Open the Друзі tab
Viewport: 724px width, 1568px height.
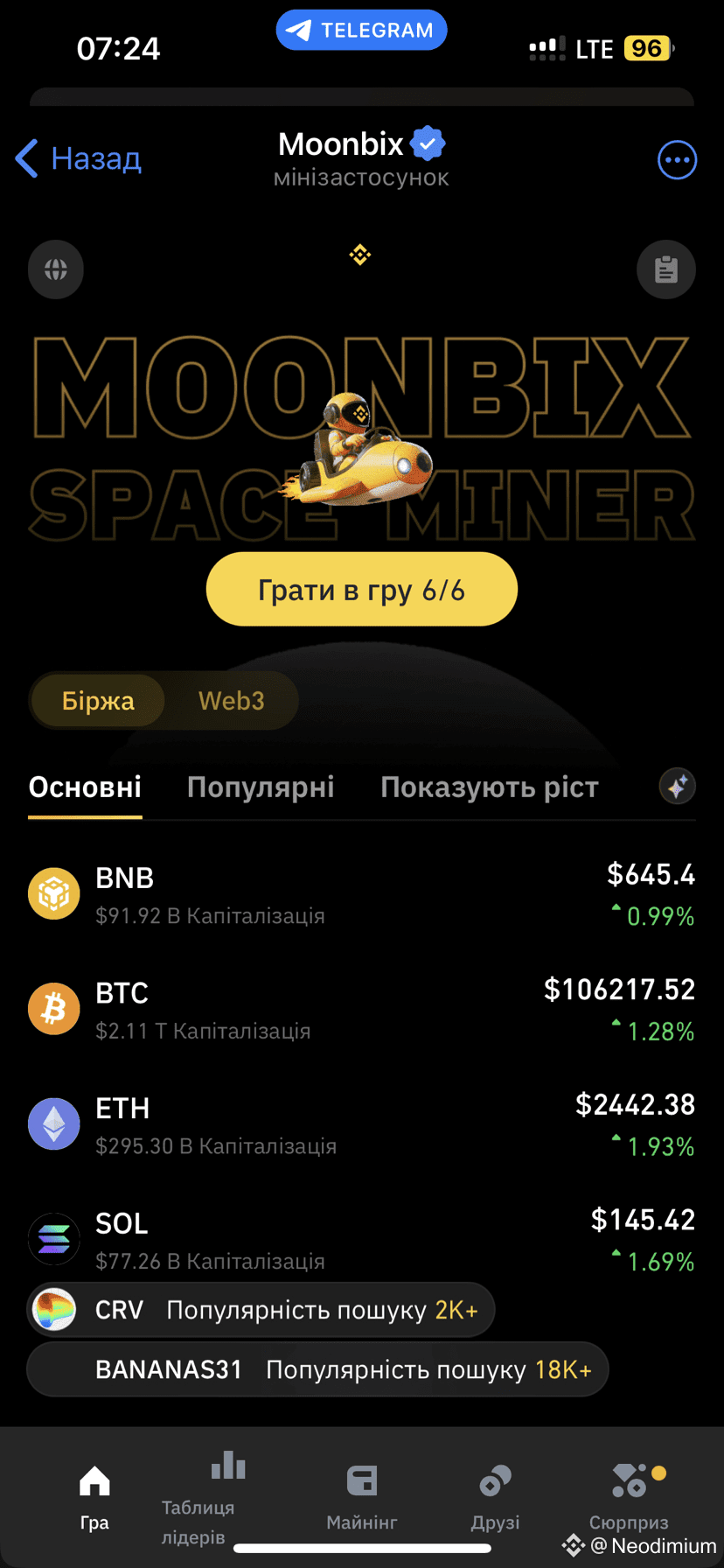click(x=495, y=1498)
